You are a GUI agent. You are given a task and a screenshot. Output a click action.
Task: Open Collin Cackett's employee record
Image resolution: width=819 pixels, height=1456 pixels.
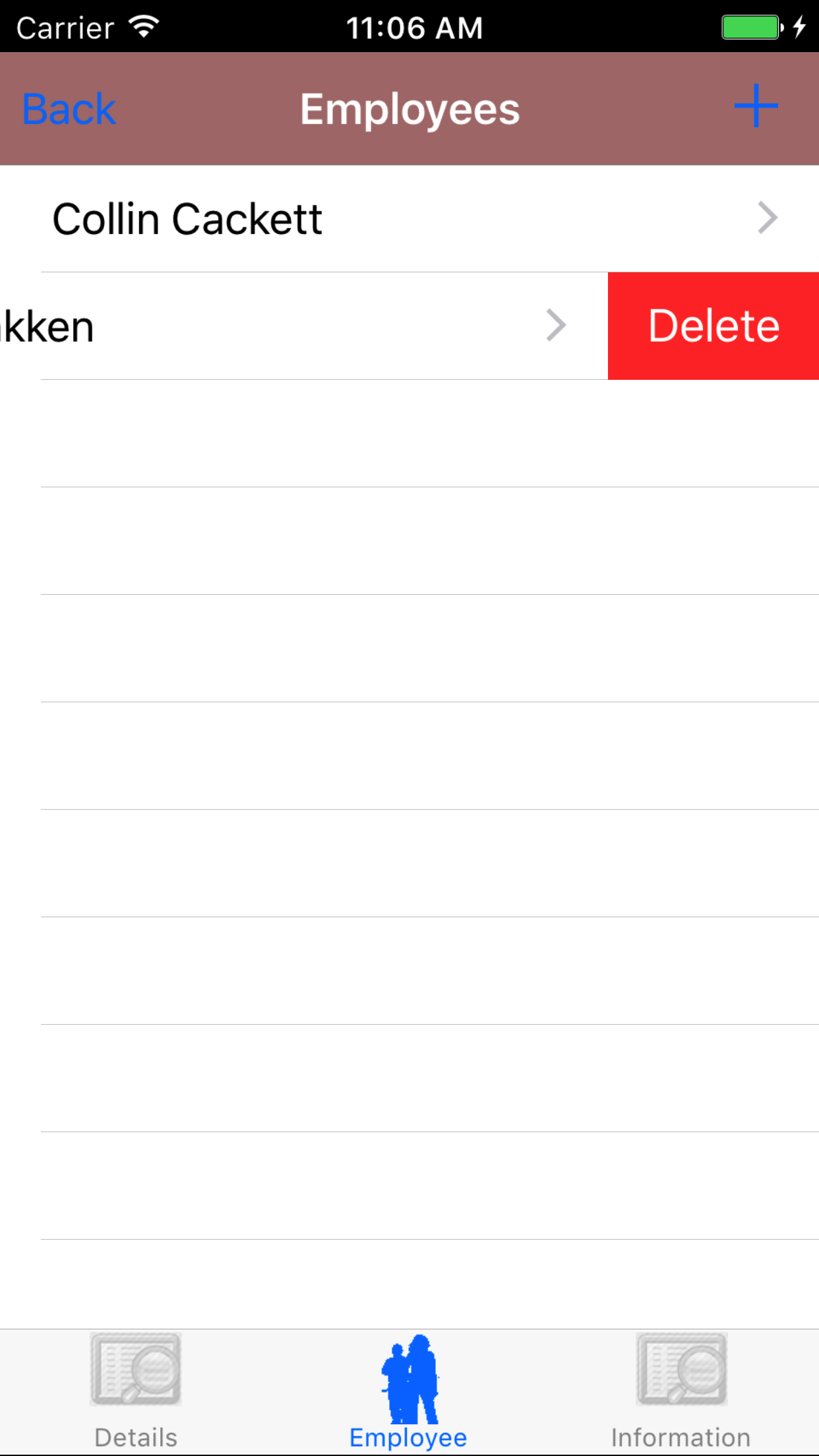coord(409,218)
